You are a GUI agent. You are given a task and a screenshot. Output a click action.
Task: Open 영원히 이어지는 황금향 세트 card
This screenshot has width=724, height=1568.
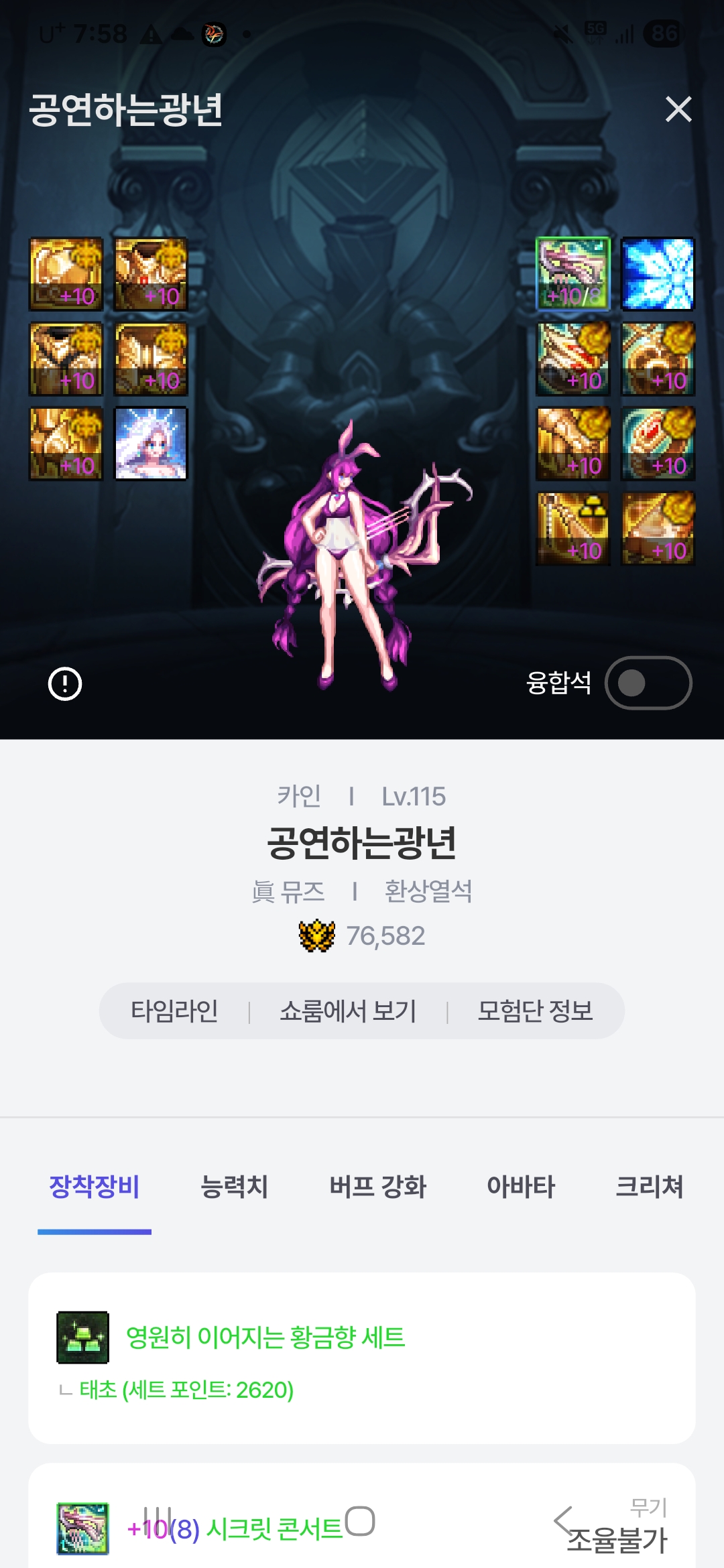(265, 1337)
